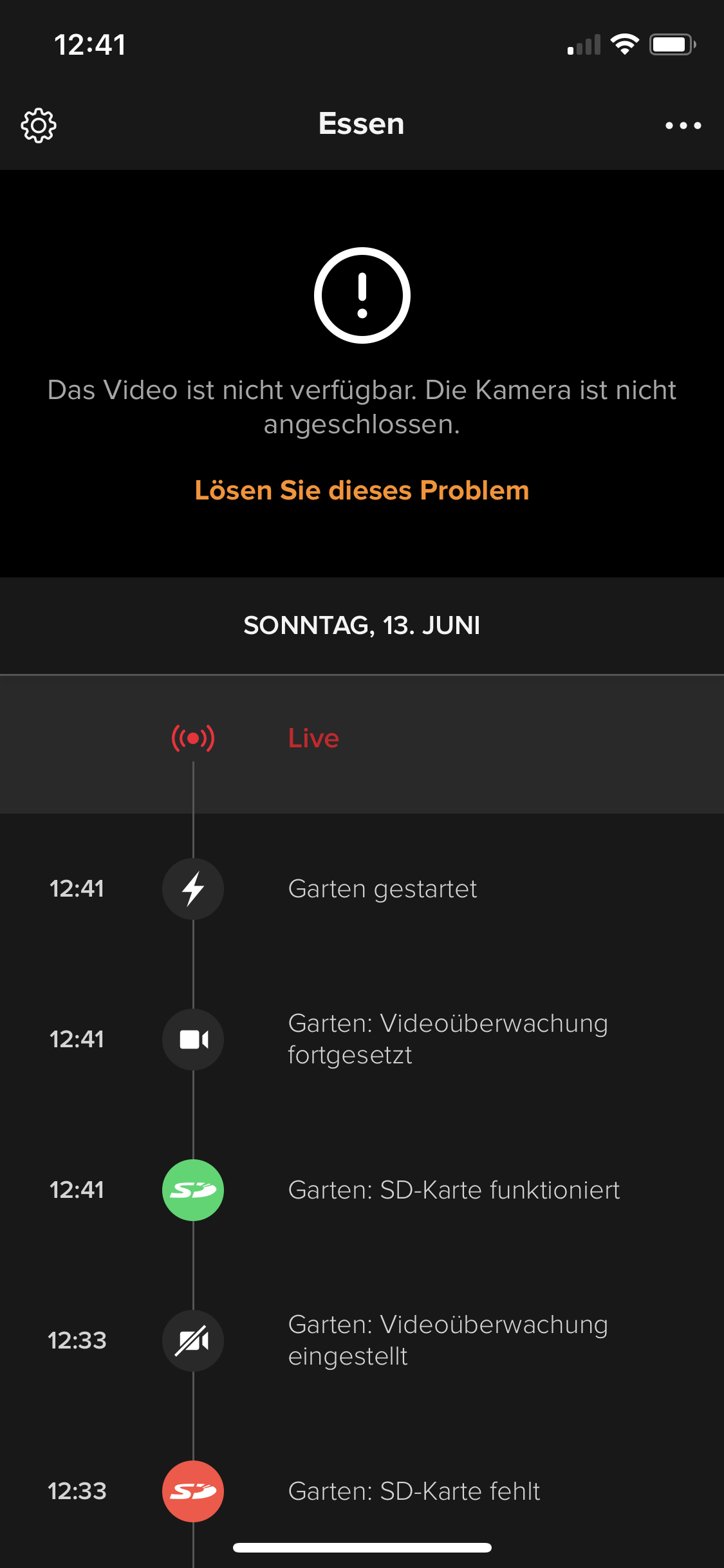This screenshot has width=724, height=1568.
Task: Open the 'Garten gestartet' event
Action: click(382, 889)
